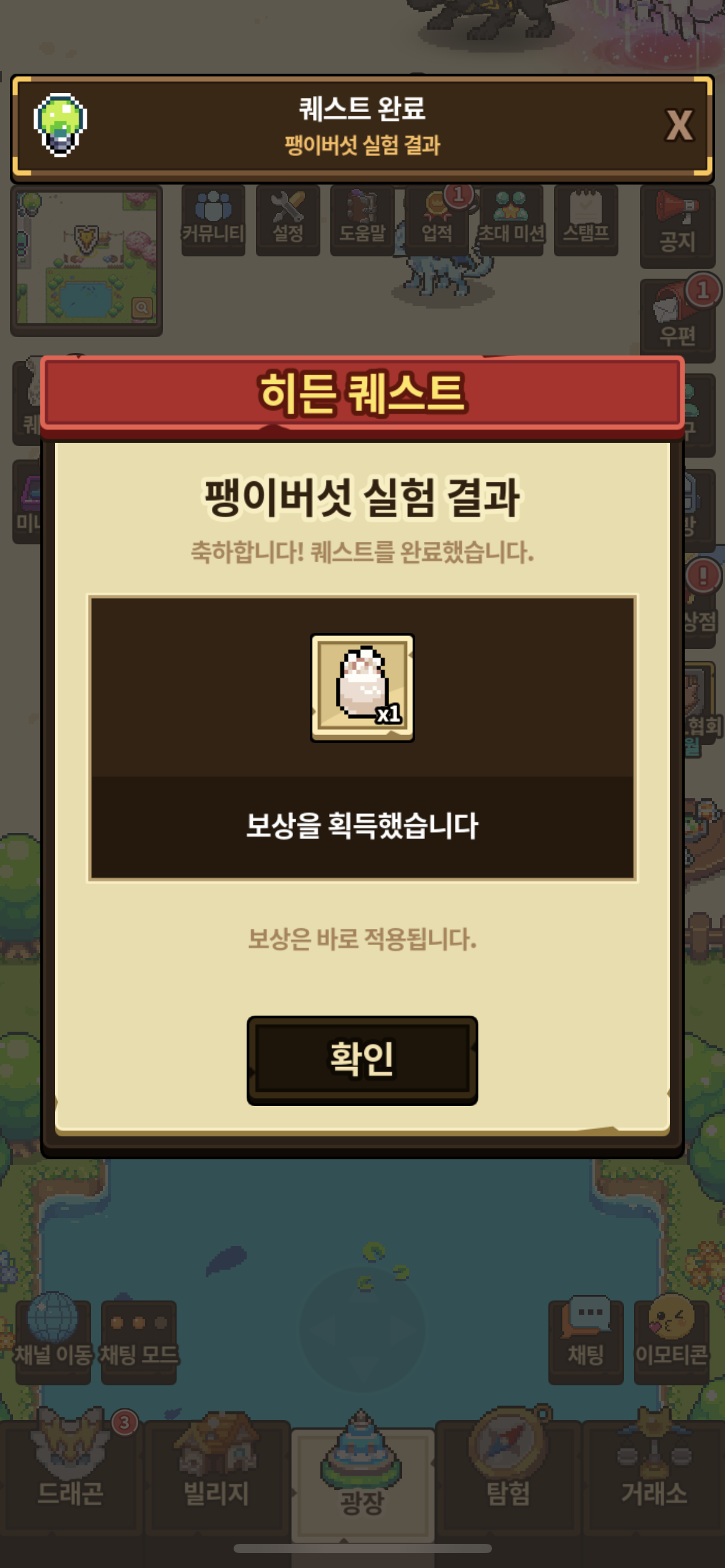Confirm the reward with the 확인 button
Image resolution: width=725 pixels, height=1568 pixels.
pos(362,1060)
